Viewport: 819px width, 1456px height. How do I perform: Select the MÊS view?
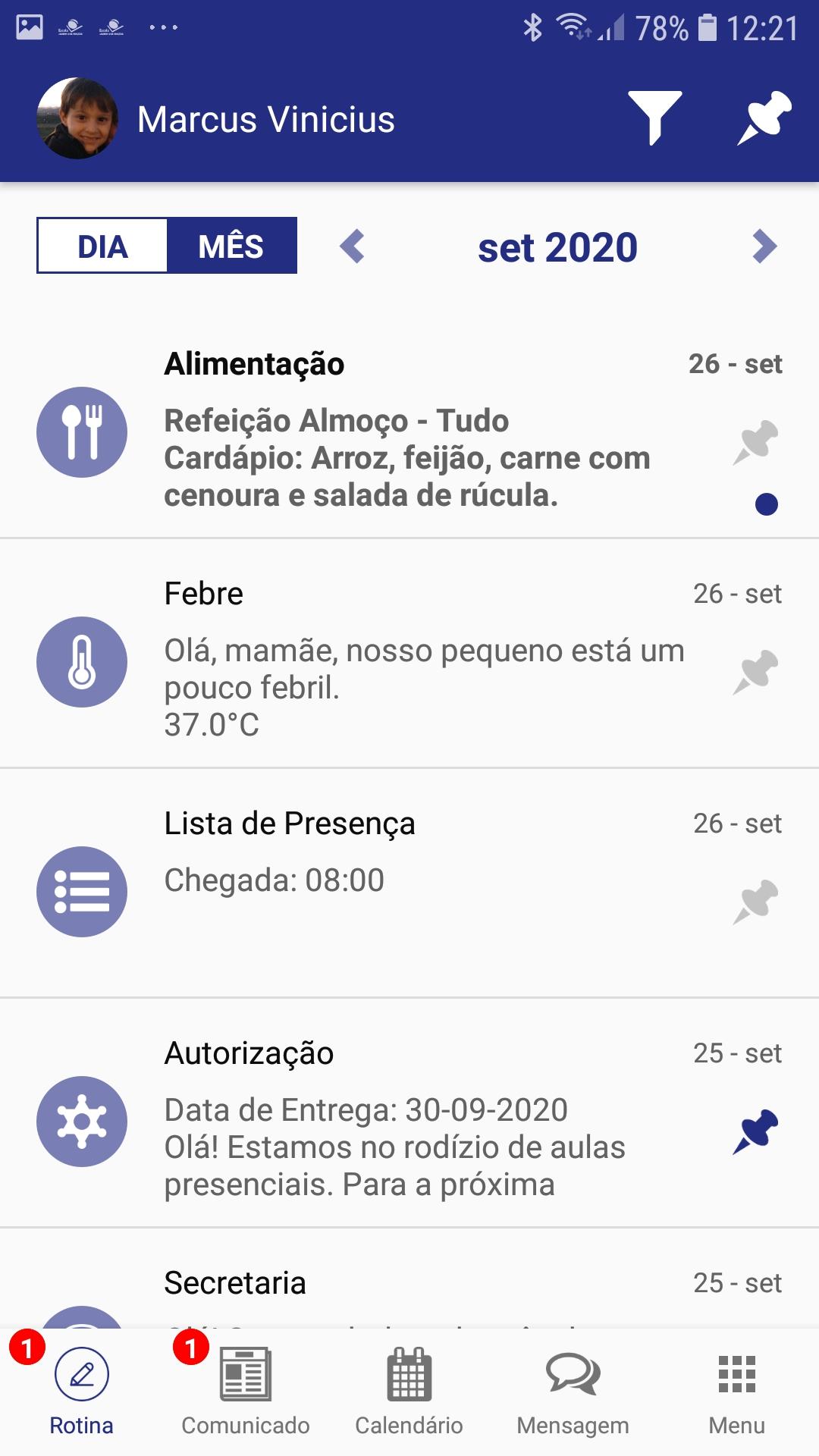coord(231,246)
